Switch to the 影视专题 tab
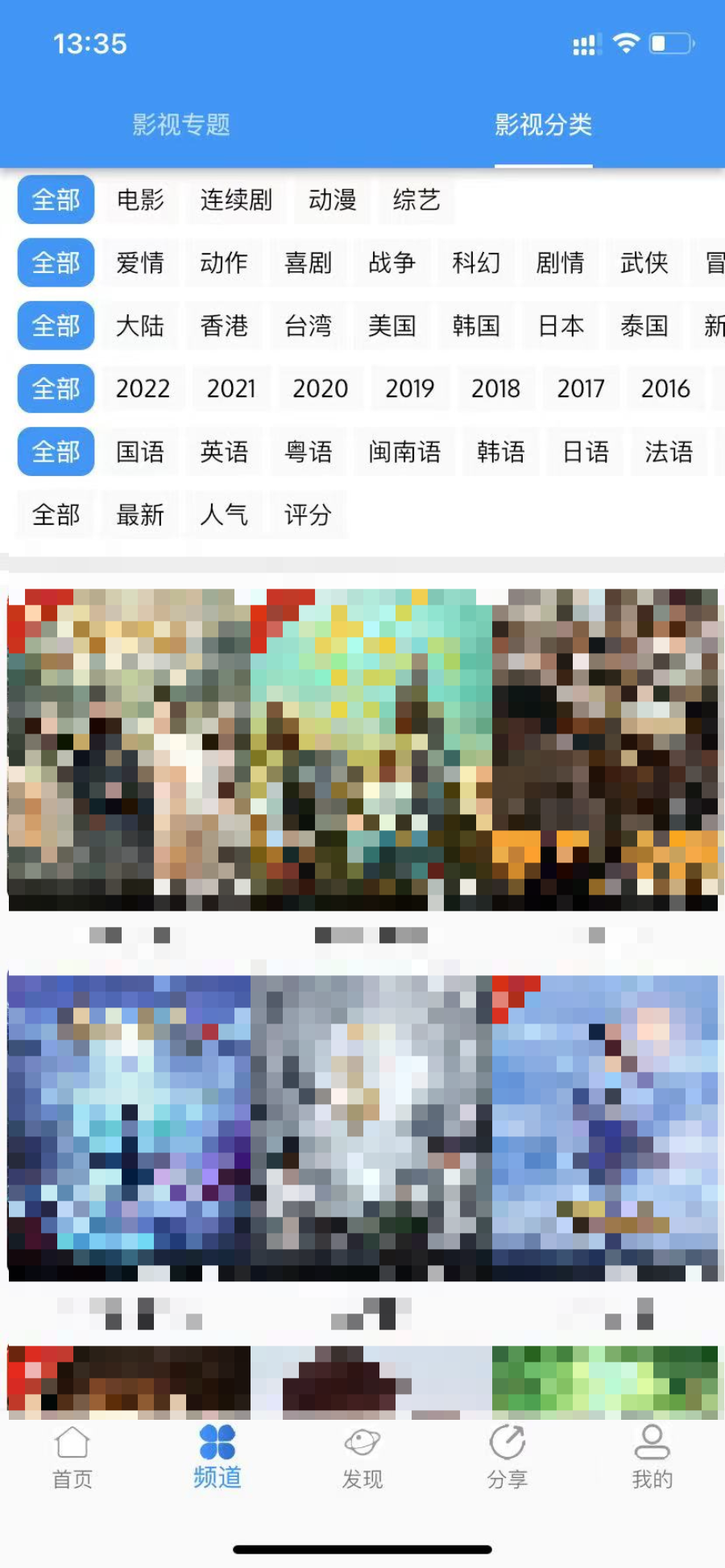The height and width of the screenshot is (1568, 725). click(x=181, y=125)
